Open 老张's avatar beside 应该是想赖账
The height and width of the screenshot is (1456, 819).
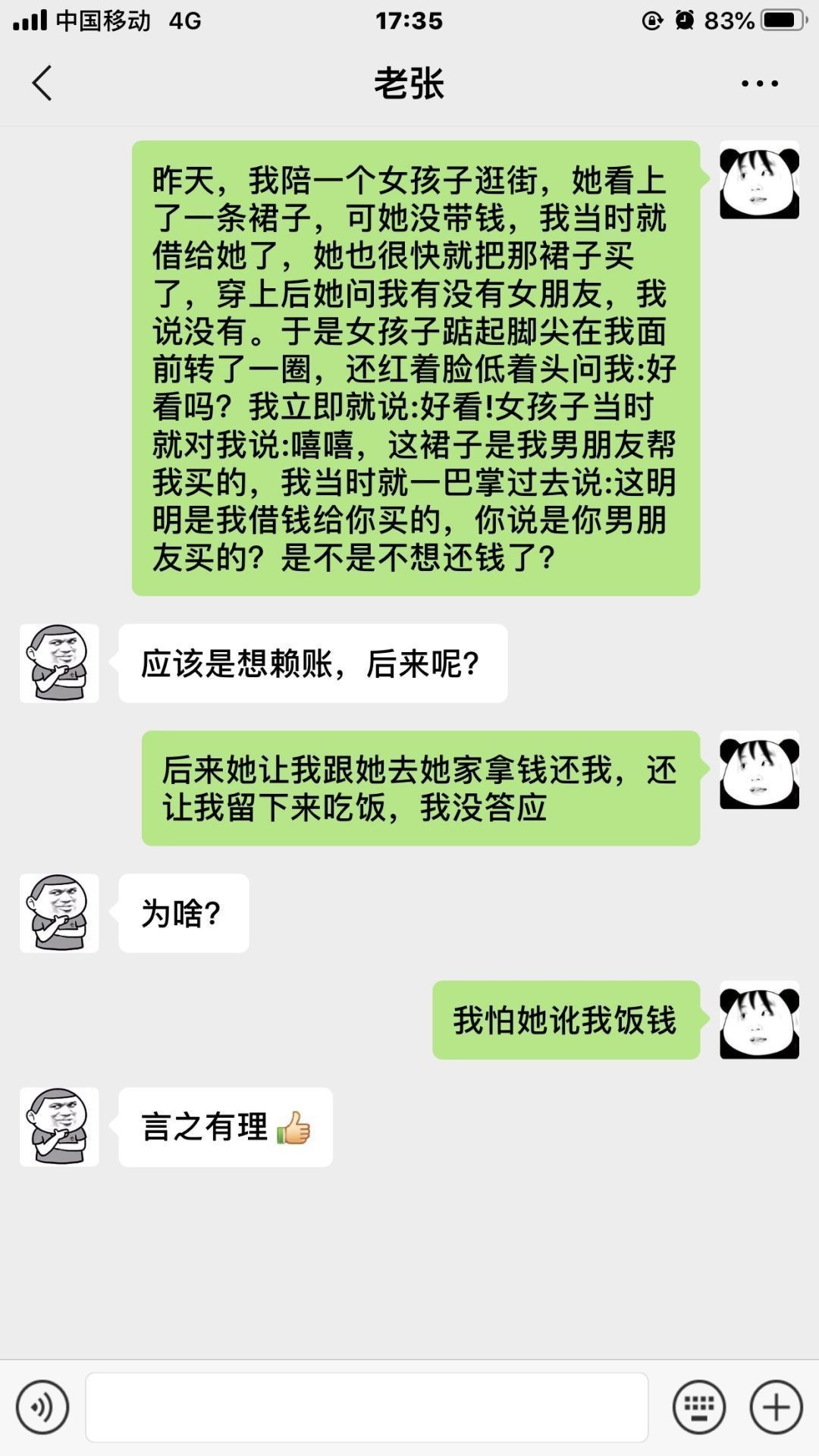click(x=59, y=664)
